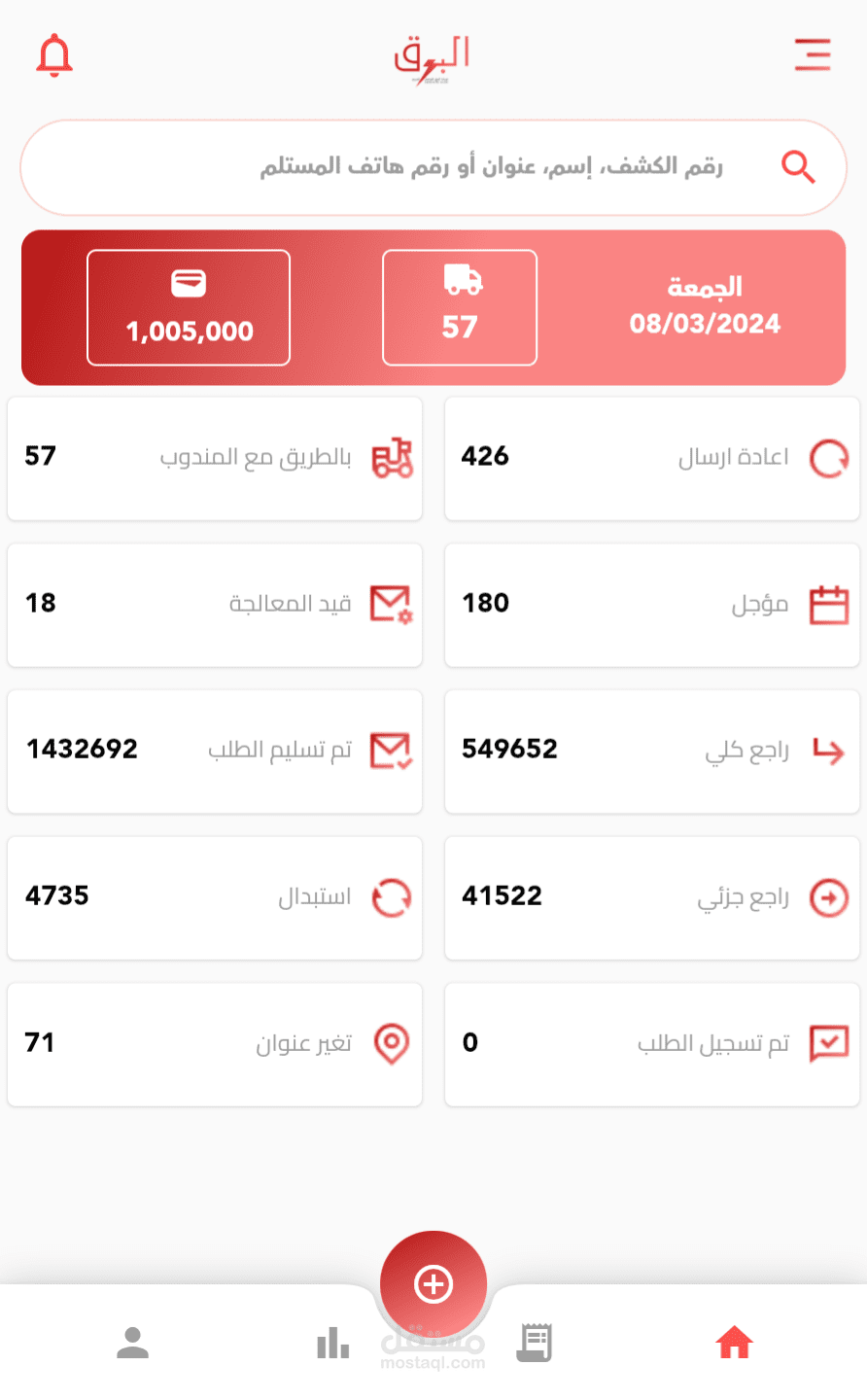The width and height of the screenshot is (867, 1400).
Task: Open the notifications bell
Action: pos(54,55)
